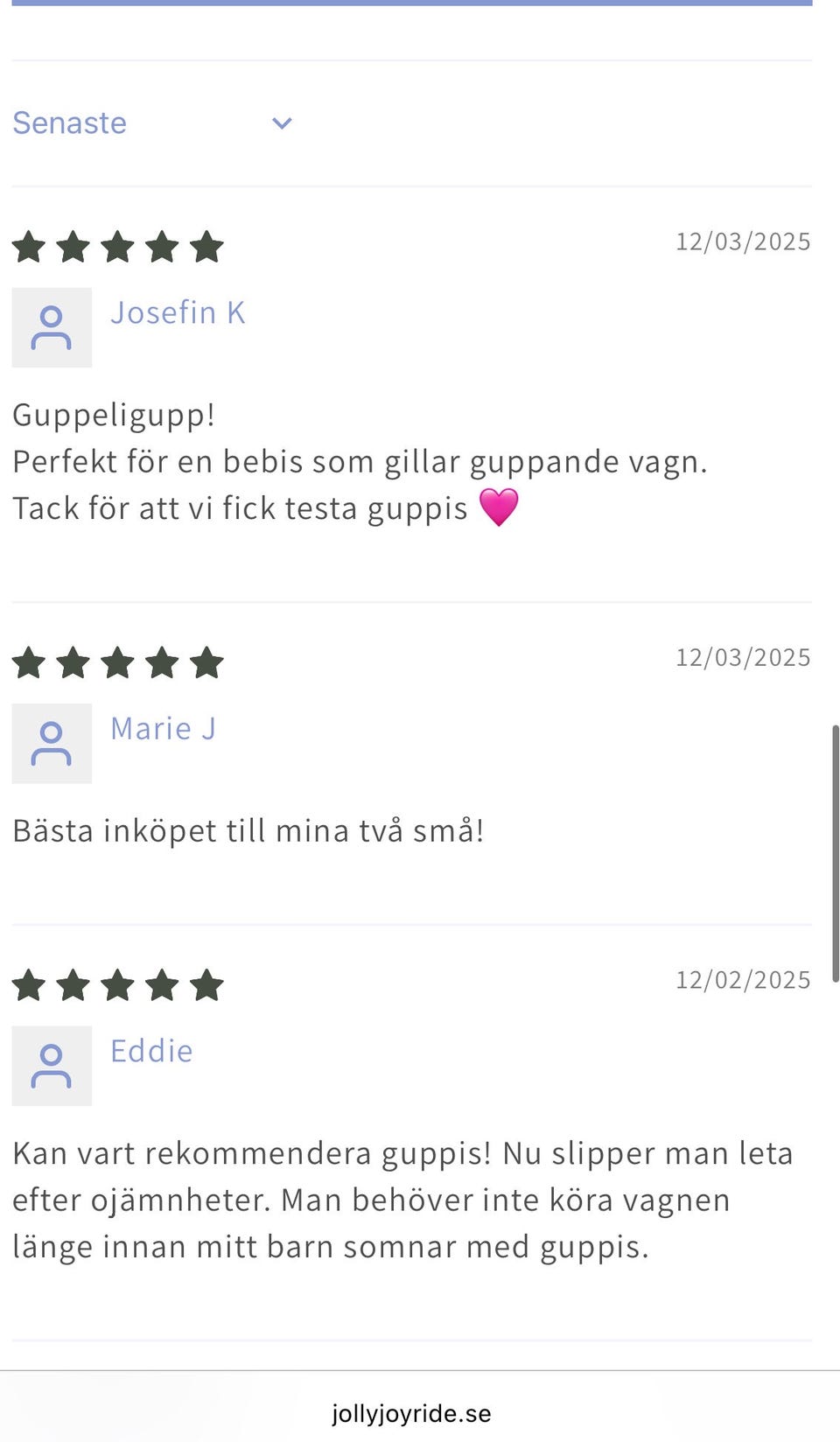Click Eddie's avatar icon
This screenshot has width=840, height=1442.
(x=52, y=1066)
